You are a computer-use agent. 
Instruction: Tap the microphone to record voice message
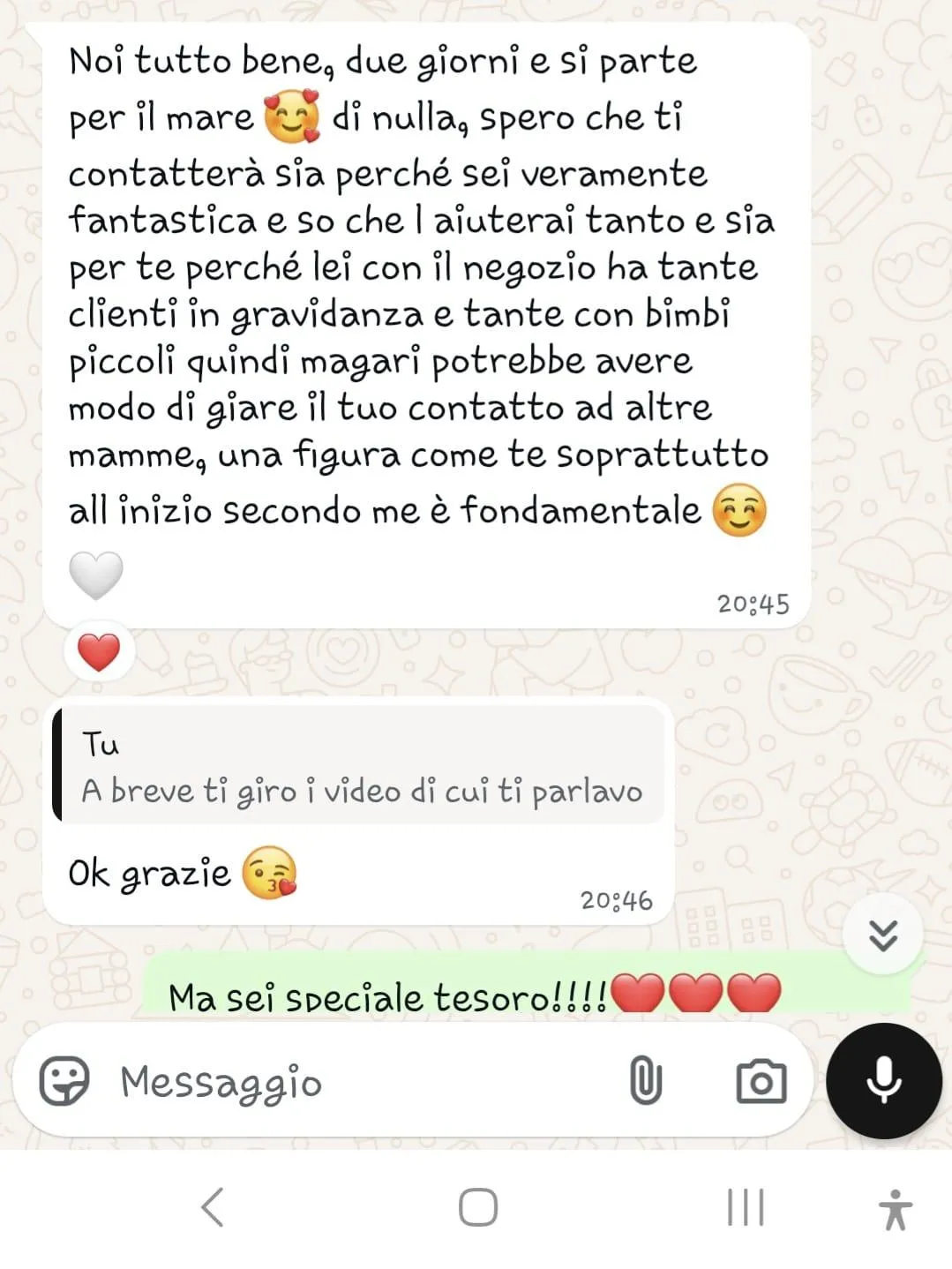click(x=883, y=1081)
